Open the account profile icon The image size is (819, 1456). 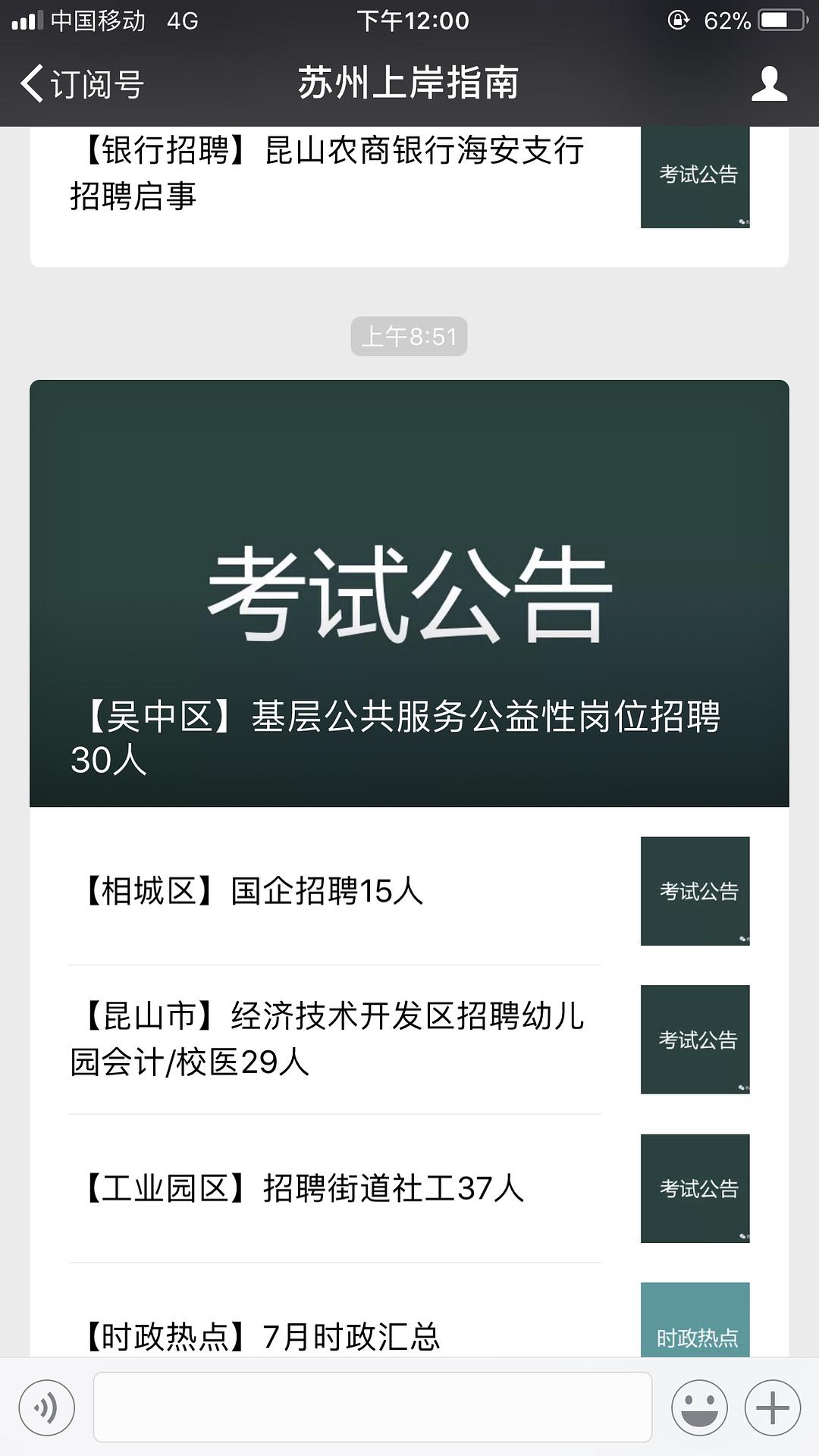769,83
